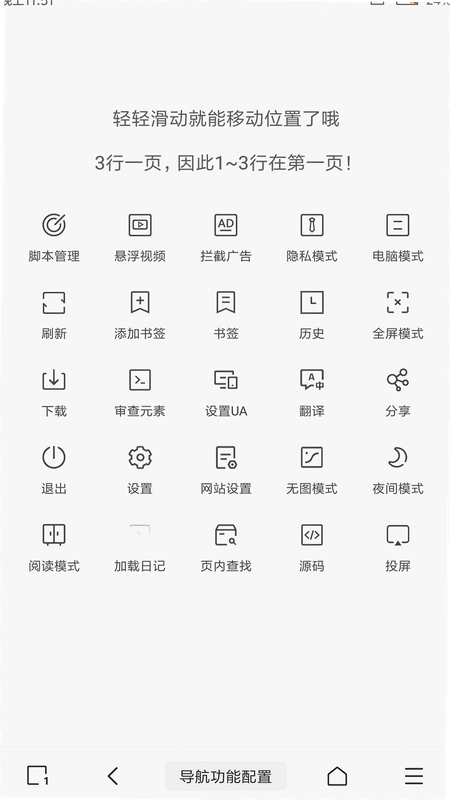Viewport: 450px width, 800px height.
Task: Tap the 翻译 translate item
Action: (x=312, y=393)
